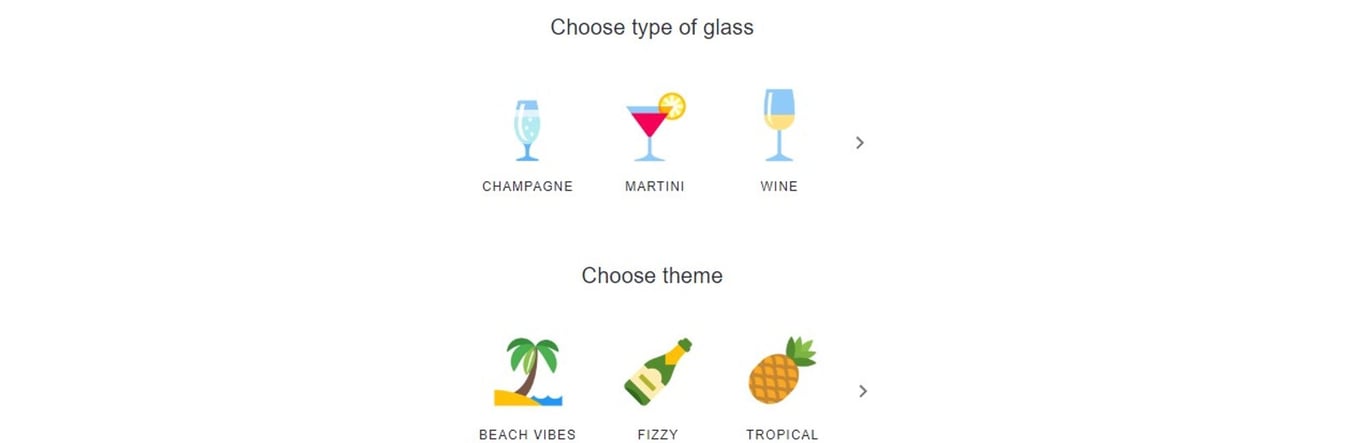Show more themes with the arrow

(863, 391)
